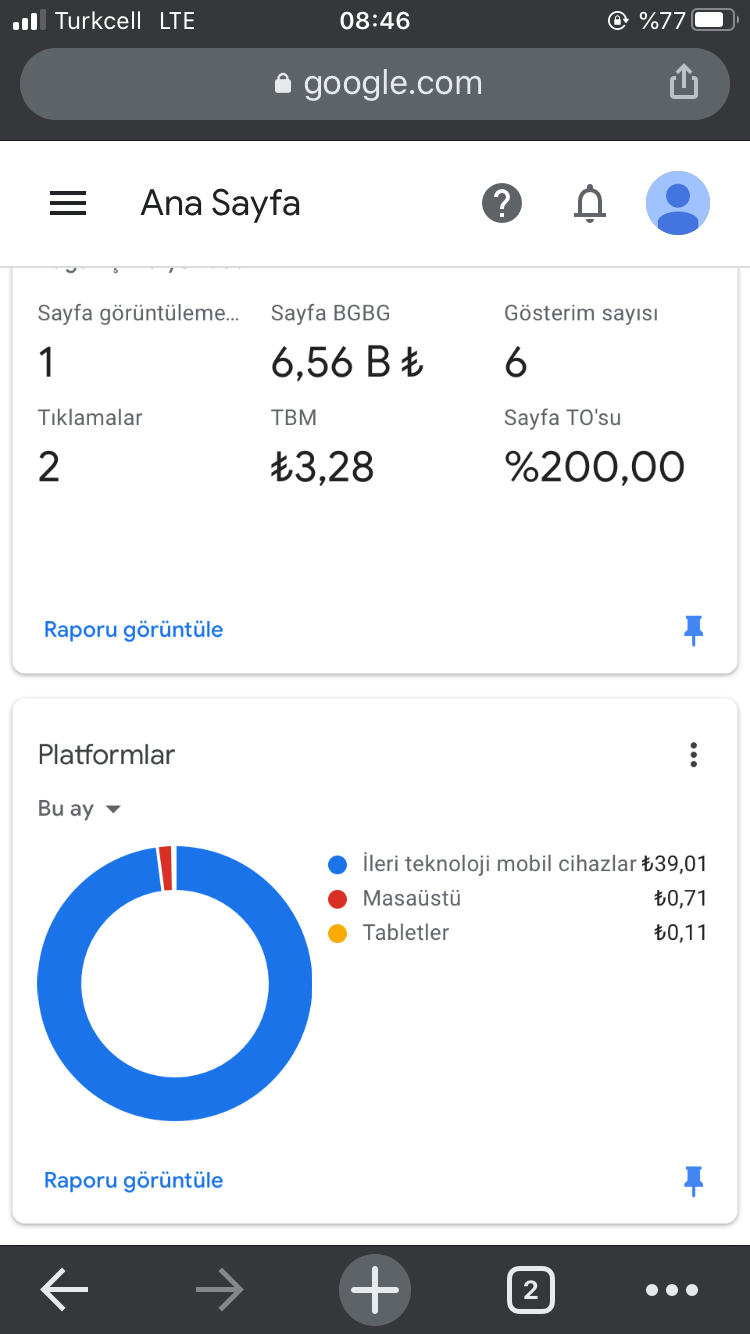Pin the Platformlar card
Viewport: 750px width, 1334px height.
(x=693, y=1181)
